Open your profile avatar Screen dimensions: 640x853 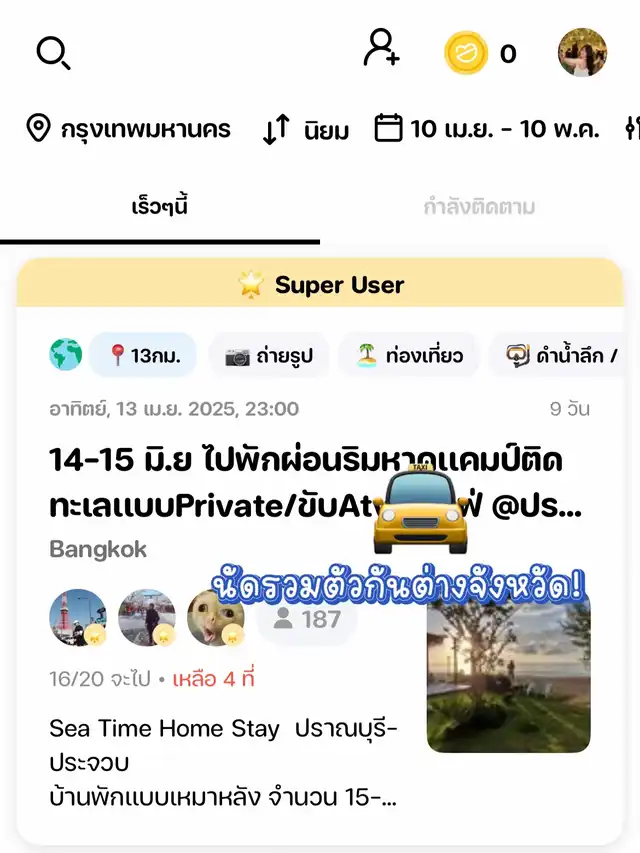[582, 52]
